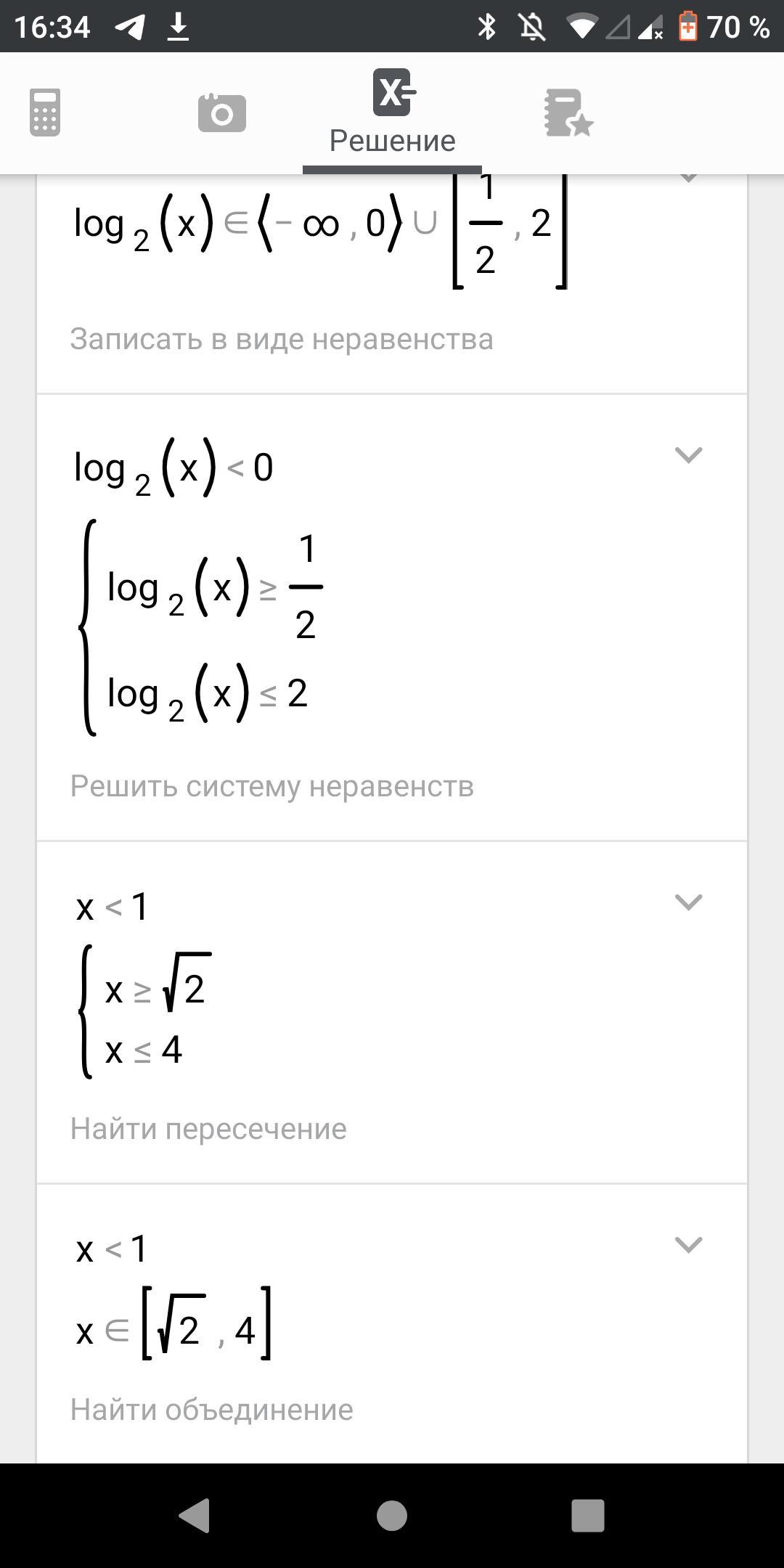784x1568 pixels.
Task: Switch to the calculator tab
Action: coord(45,113)
